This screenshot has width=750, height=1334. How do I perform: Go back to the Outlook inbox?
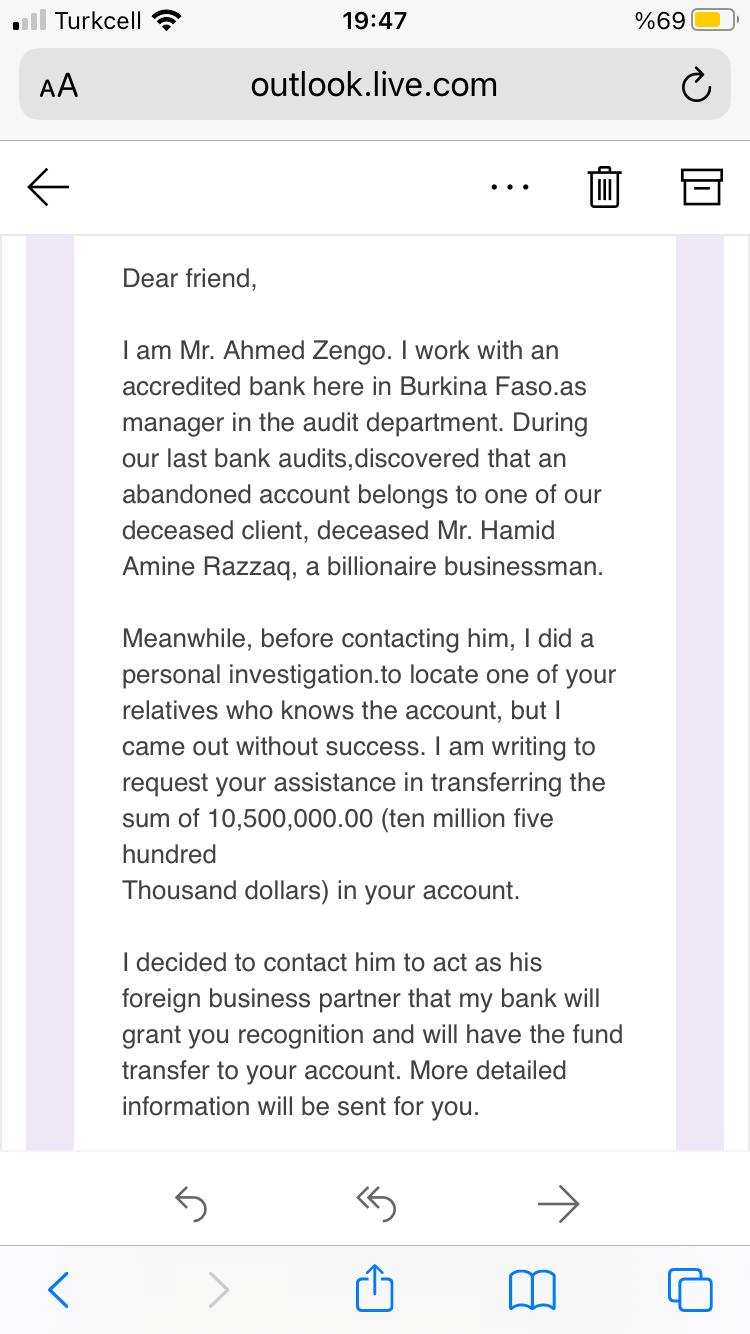[x=48, y=187]
